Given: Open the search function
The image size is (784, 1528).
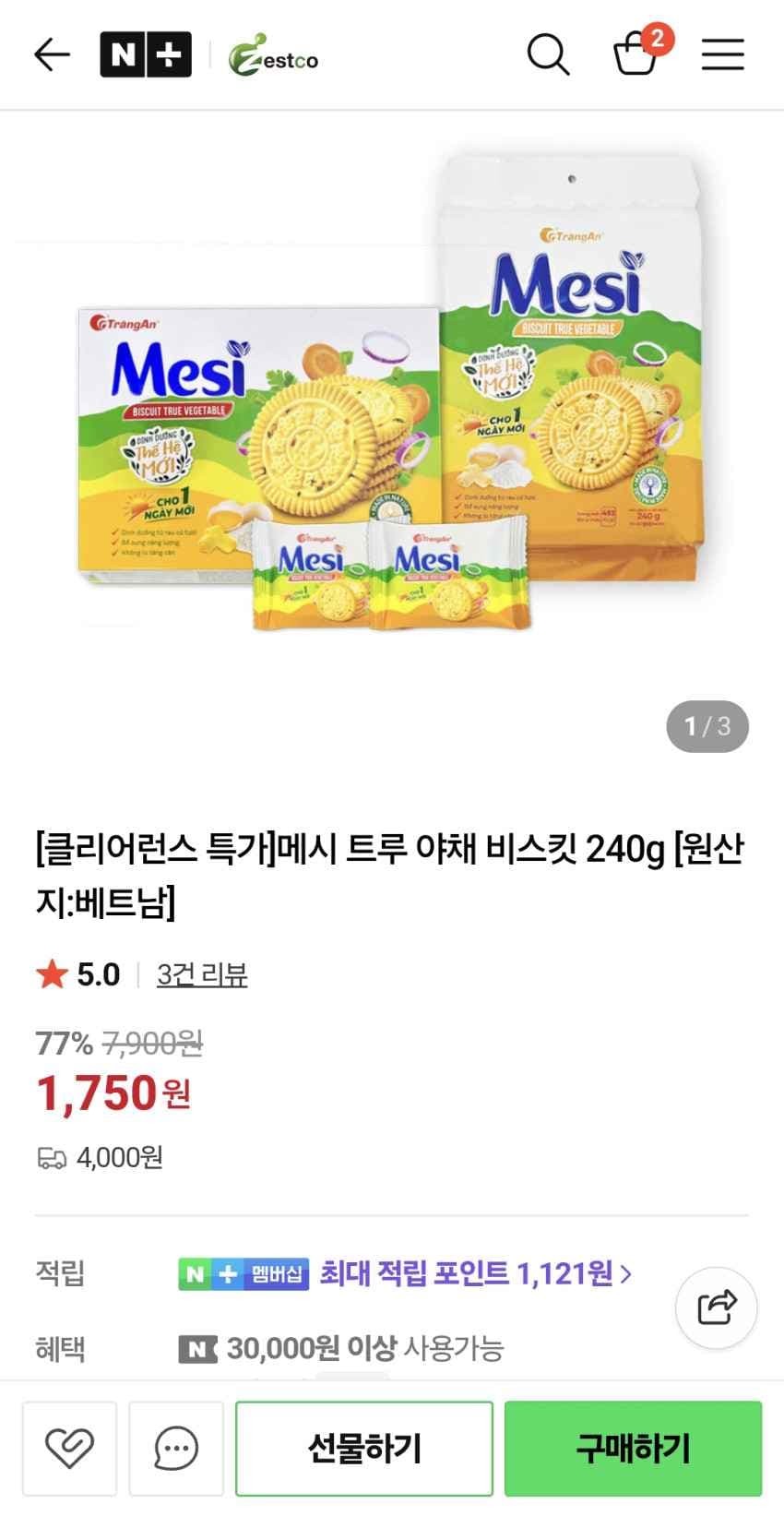Looking at the screenshot, I should 549,54.
